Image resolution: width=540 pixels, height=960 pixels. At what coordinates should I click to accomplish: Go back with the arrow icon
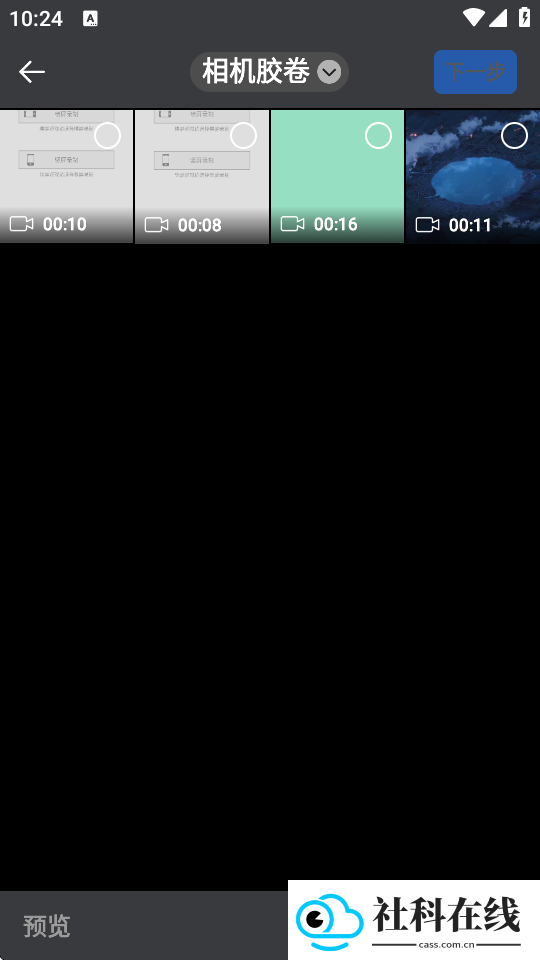pyautogui.click(x=32, y=72)
